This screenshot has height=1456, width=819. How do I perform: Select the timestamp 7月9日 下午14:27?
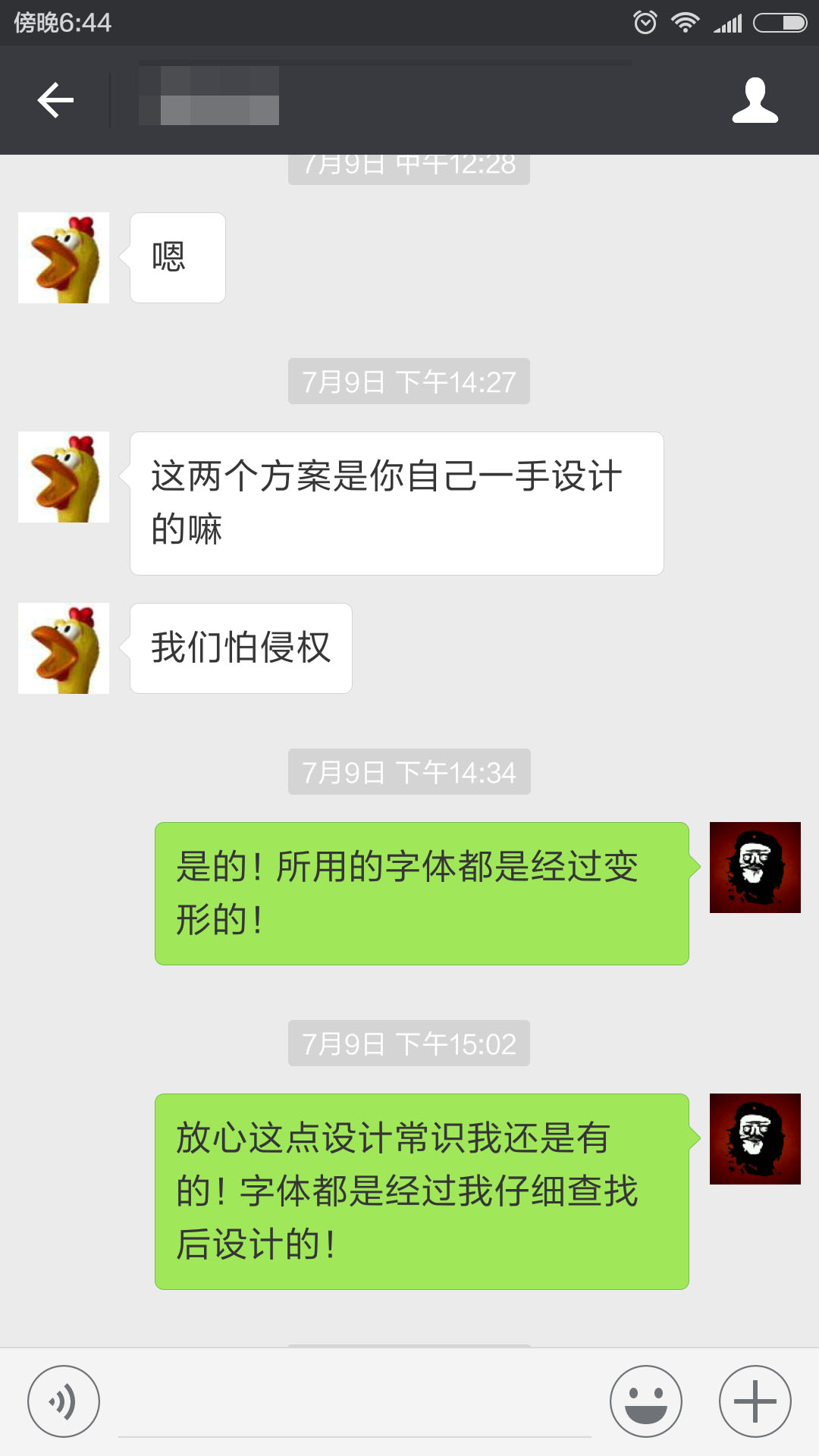tap(409, 381)
